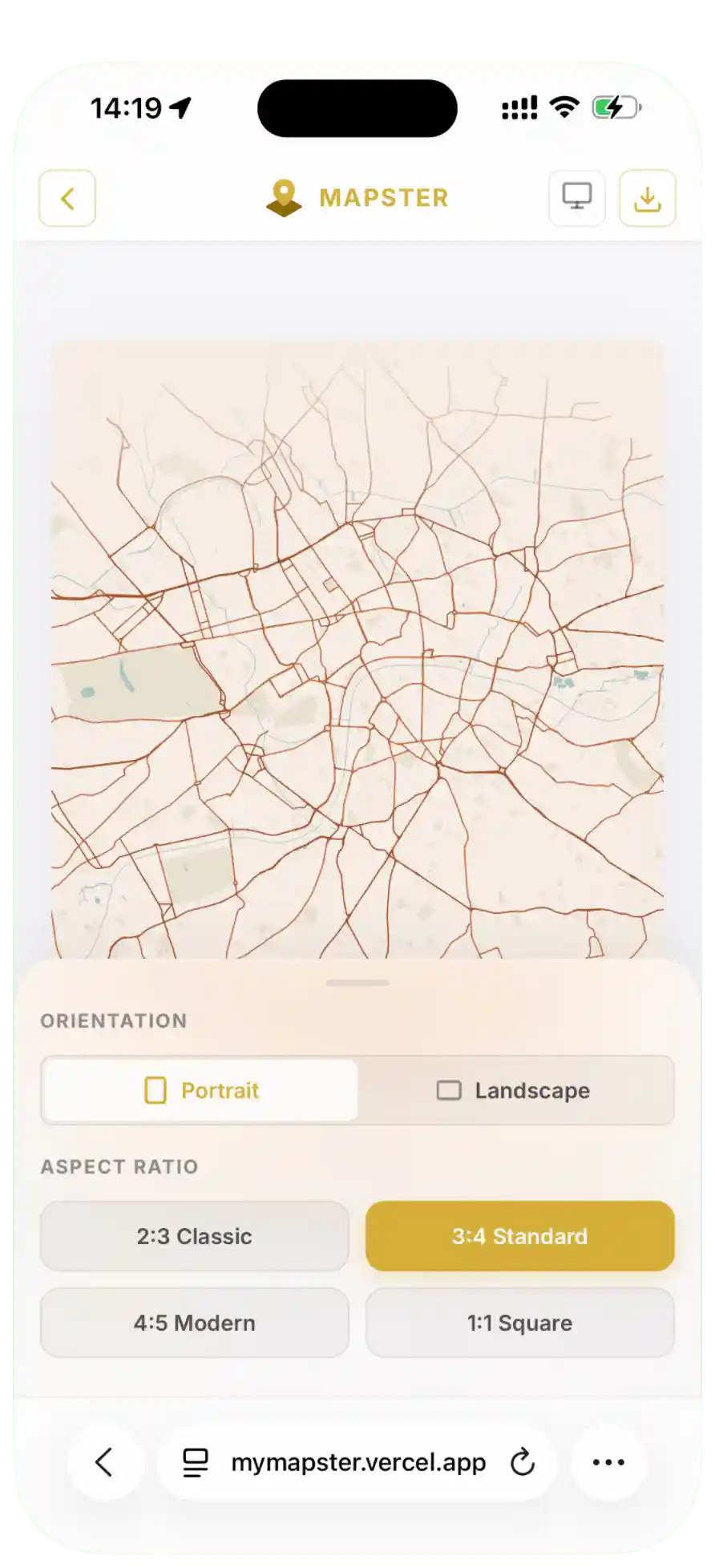Select the highlighted 3:4 Standard swatch
The width and height of the screenshot is (715, 1568).
[x=519, y=1236]
